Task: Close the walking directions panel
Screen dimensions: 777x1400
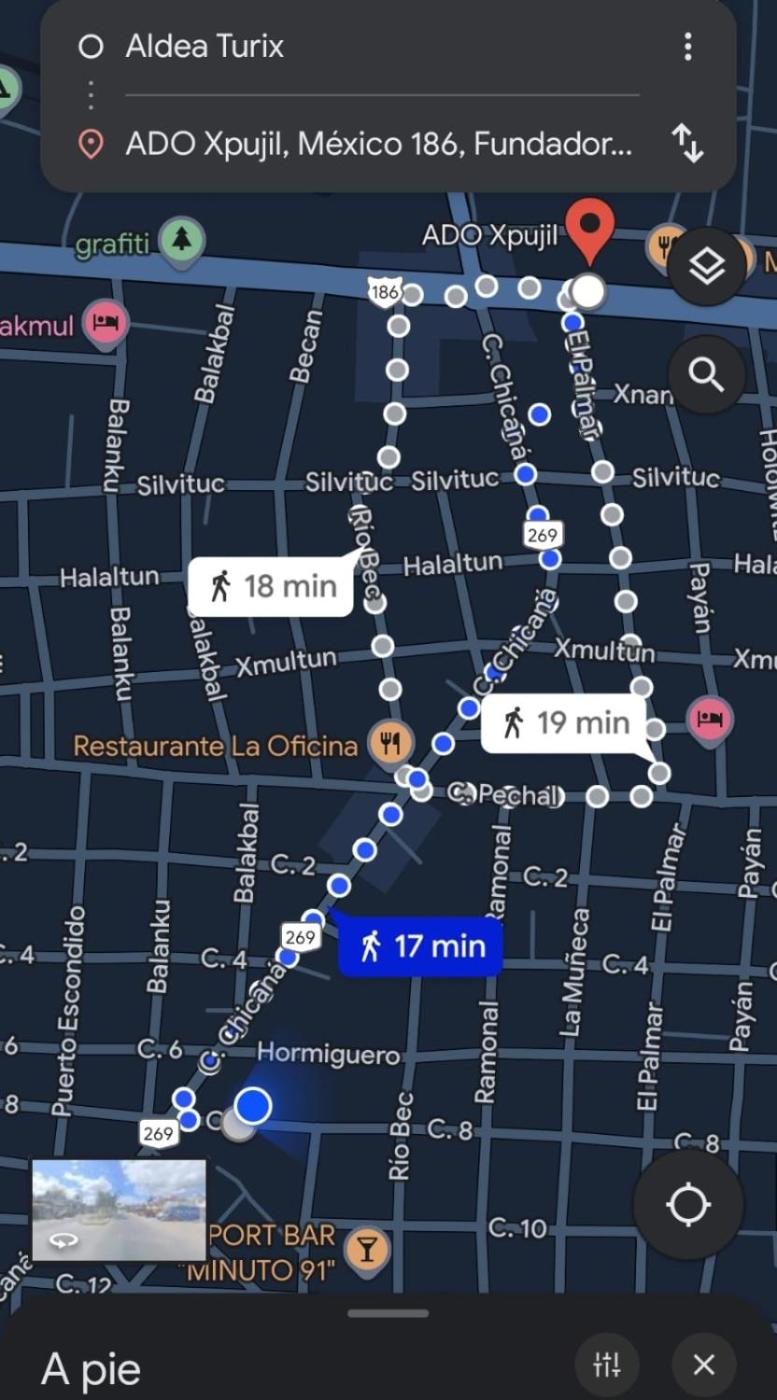Action: [x=704, y=1364]
